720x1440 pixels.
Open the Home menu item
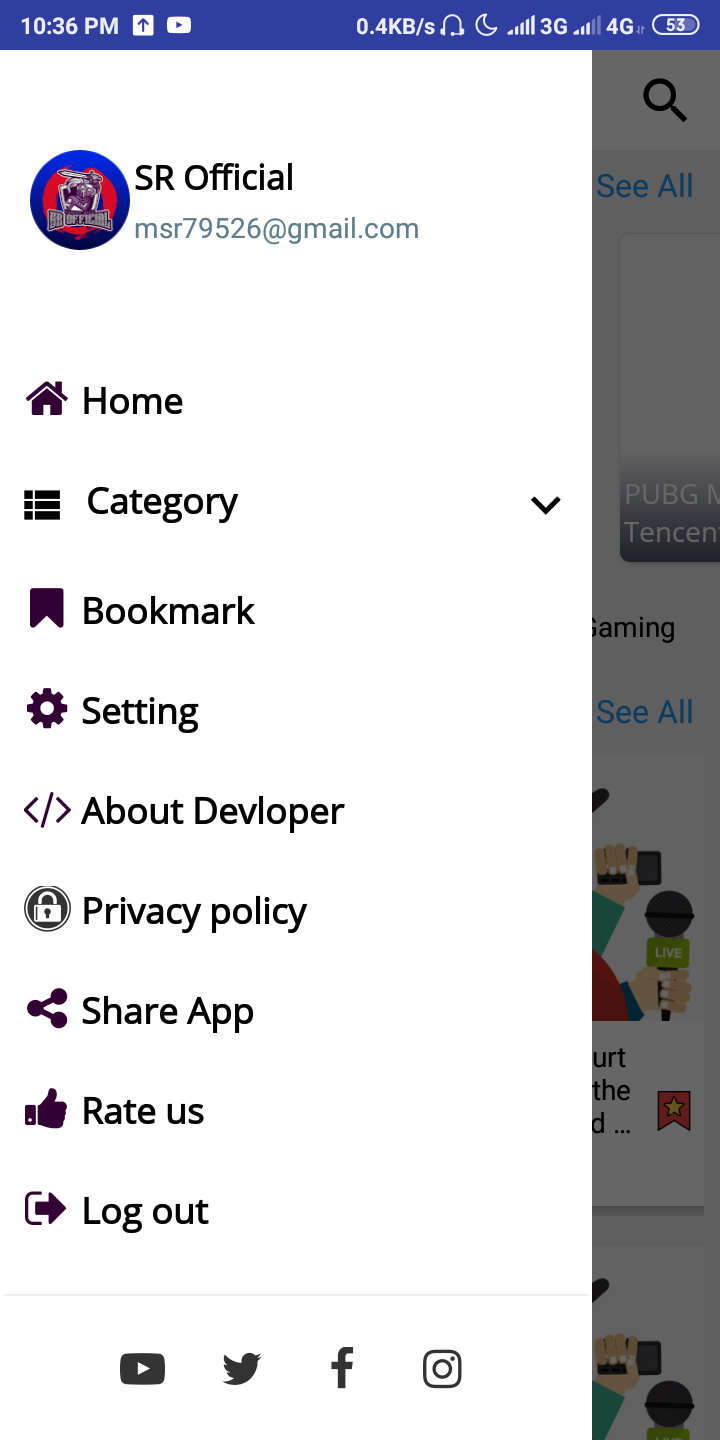(296, 401)
